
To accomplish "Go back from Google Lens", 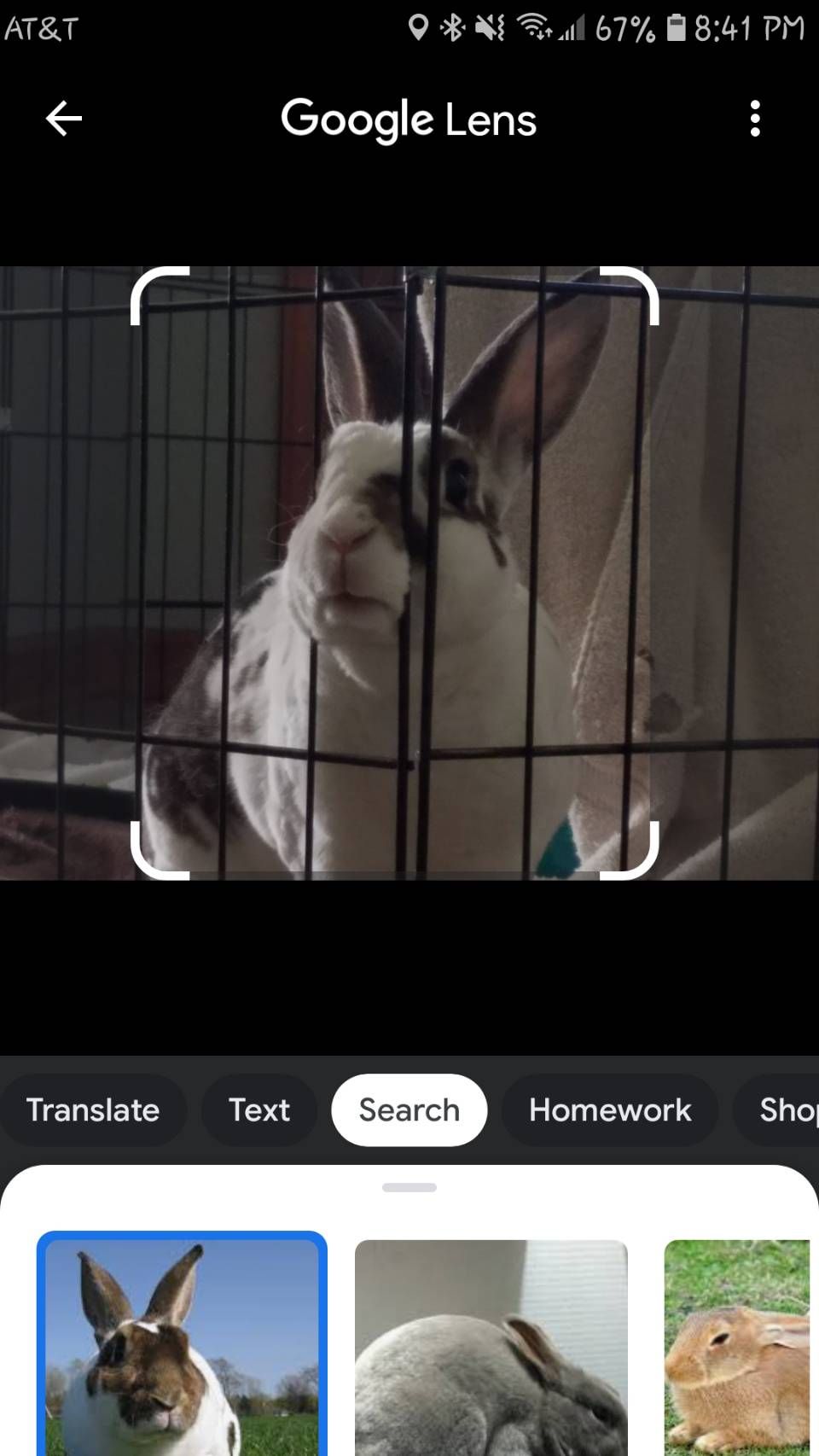I will (64, 119).
